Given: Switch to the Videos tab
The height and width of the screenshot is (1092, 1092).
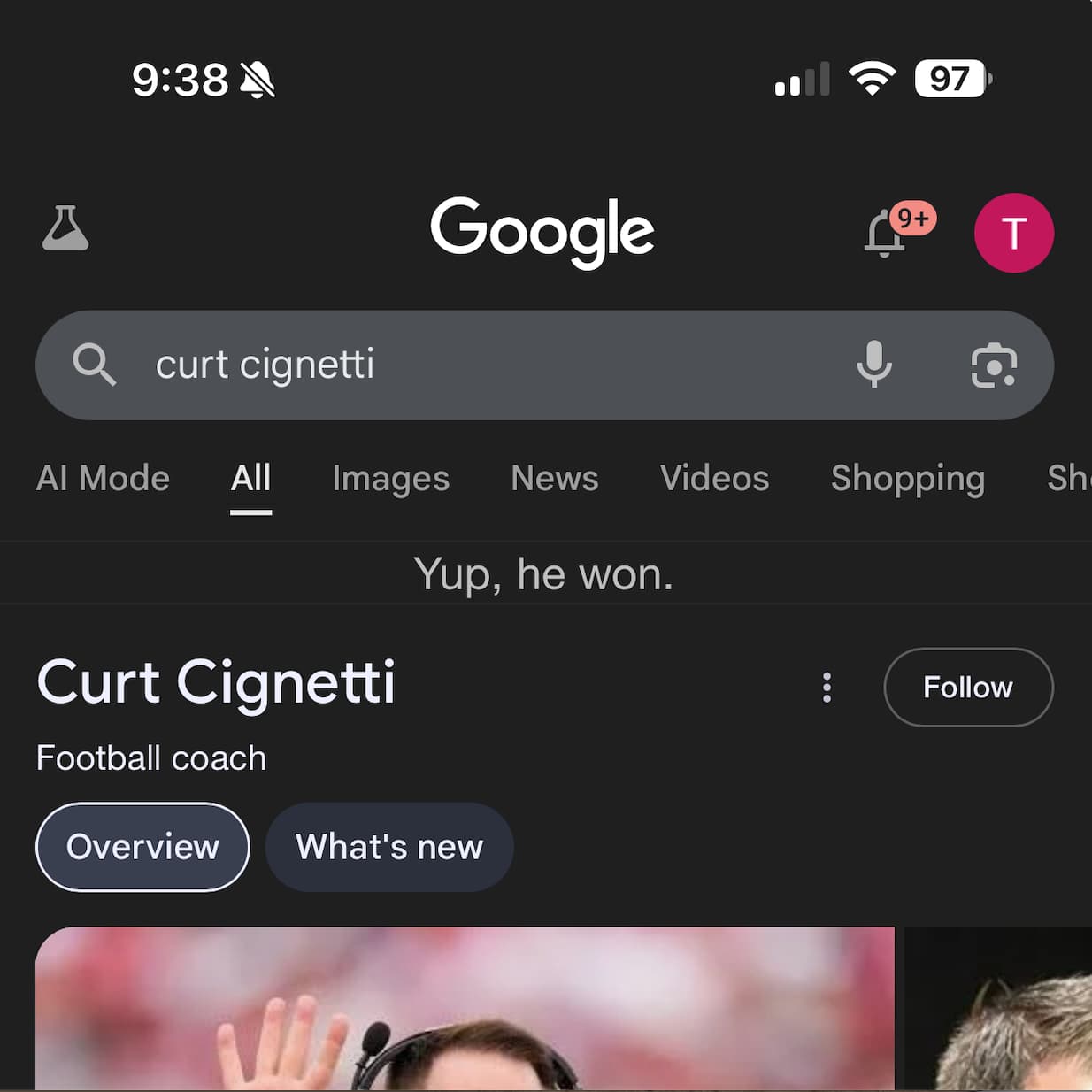Looking at the screenshot, I should pos(714,479).
